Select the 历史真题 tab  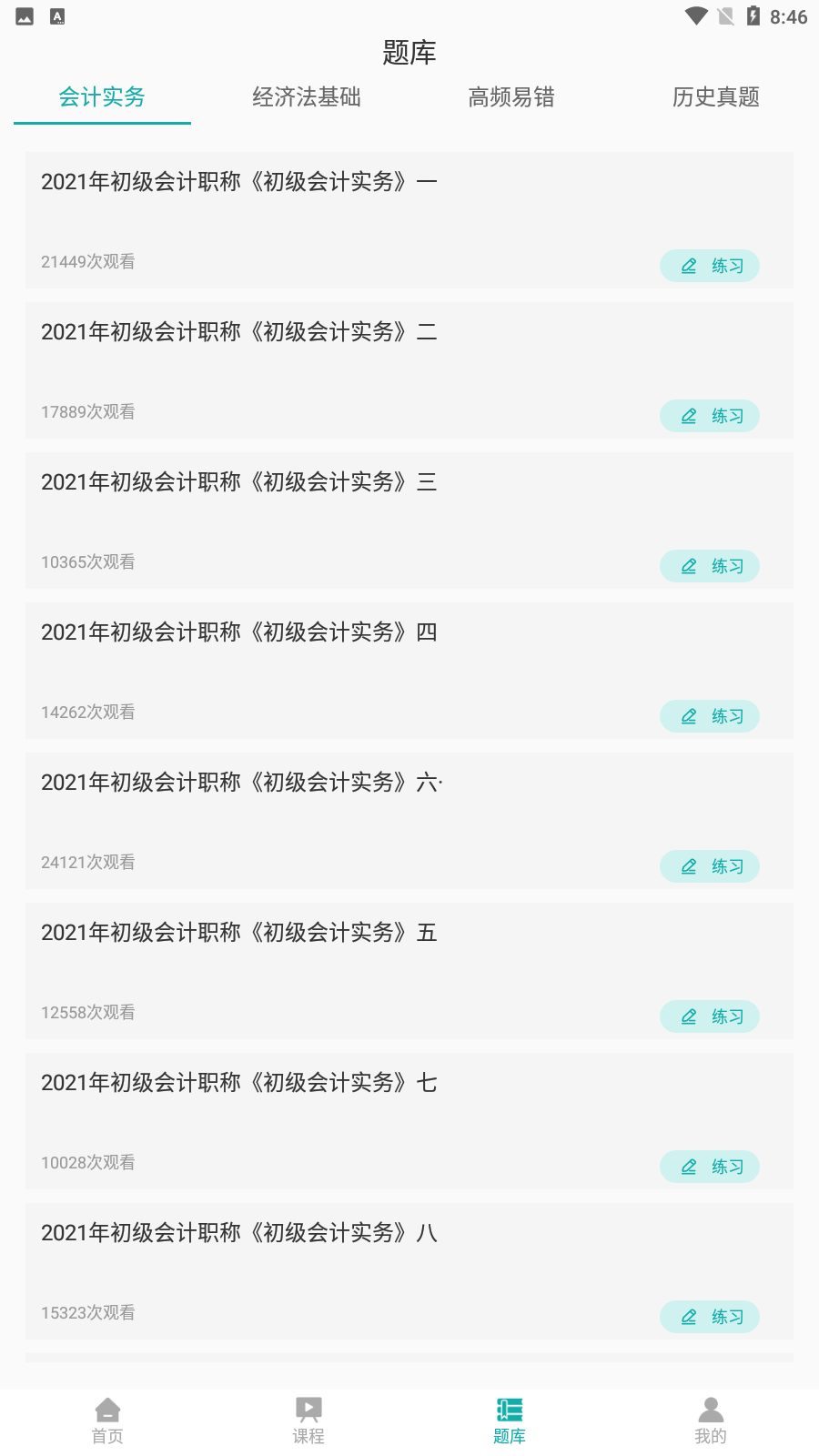[x=717, y=97]
